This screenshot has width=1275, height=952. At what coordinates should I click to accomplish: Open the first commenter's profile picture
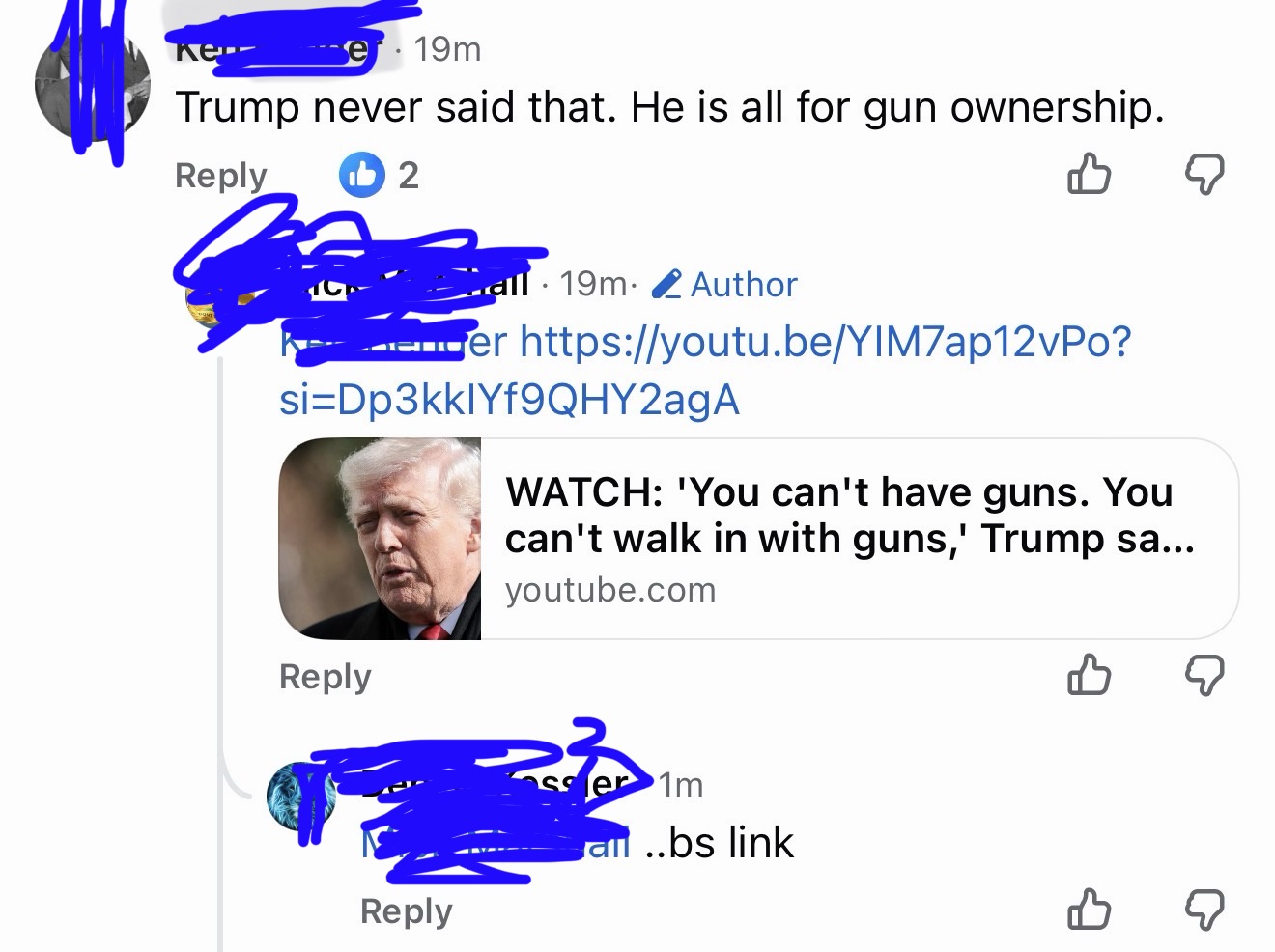(92, 93)
